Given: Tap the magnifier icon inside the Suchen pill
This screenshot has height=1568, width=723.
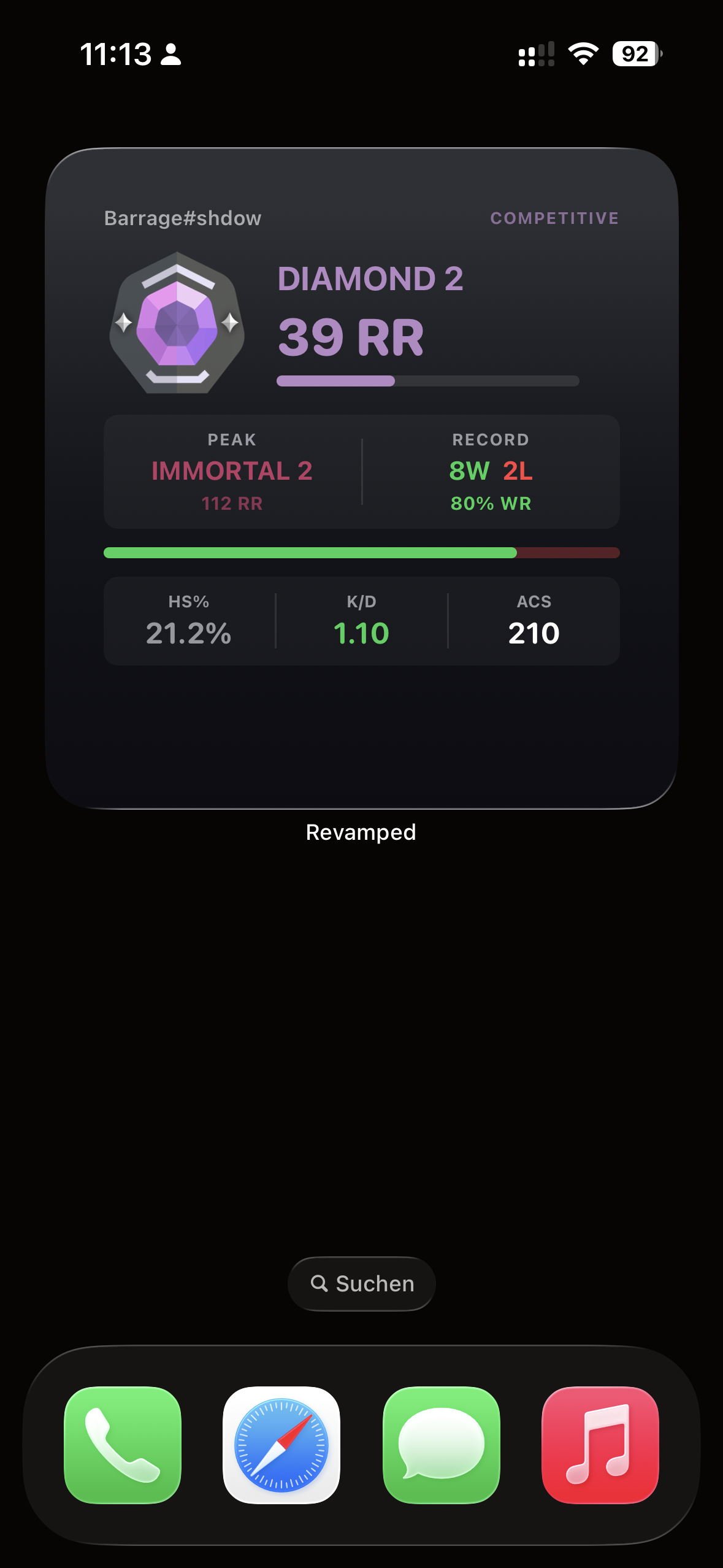Looking at the screenshot, I should tap(321, 1283).
